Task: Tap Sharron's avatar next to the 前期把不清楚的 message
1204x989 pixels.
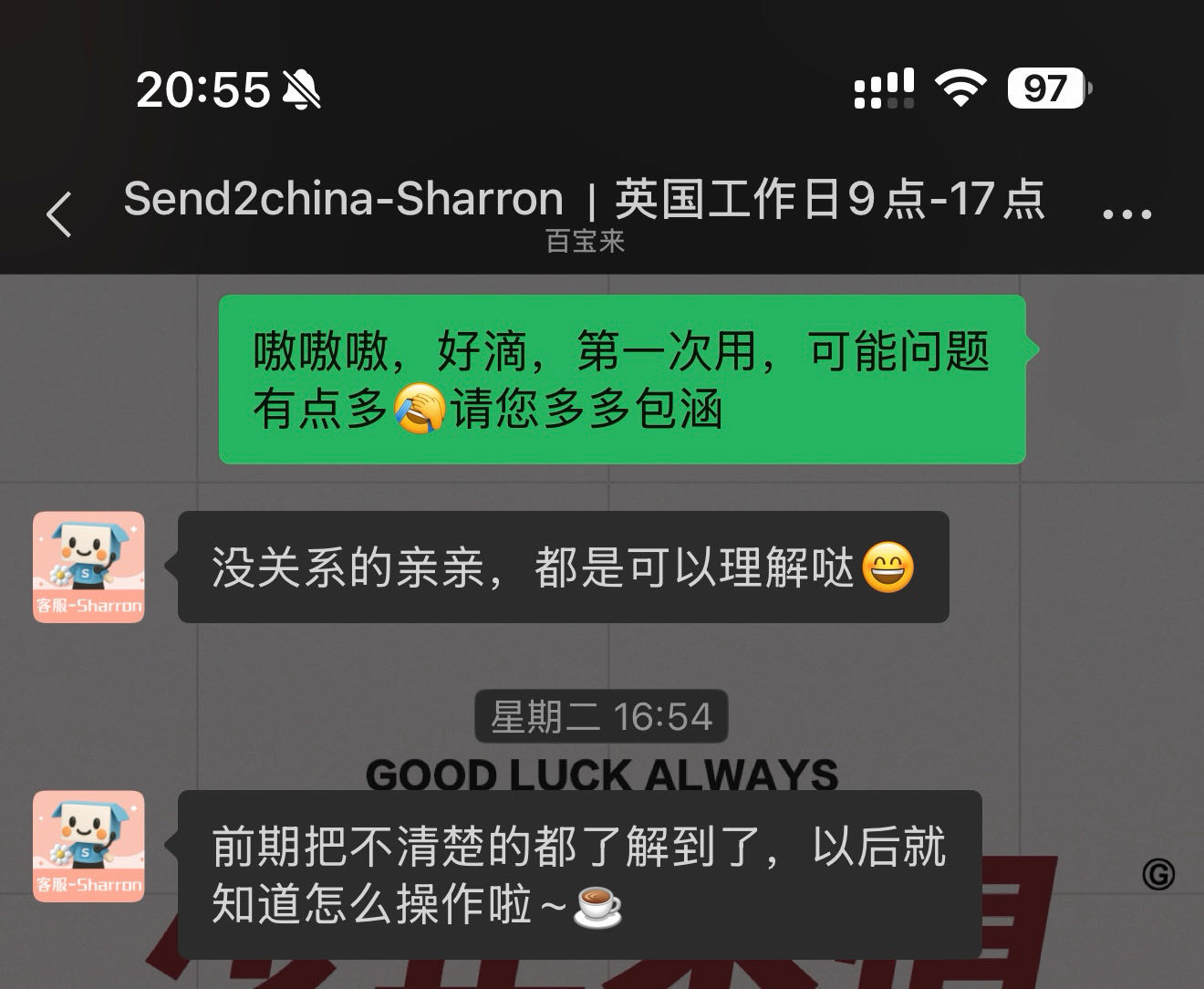Action: (88, 847)
